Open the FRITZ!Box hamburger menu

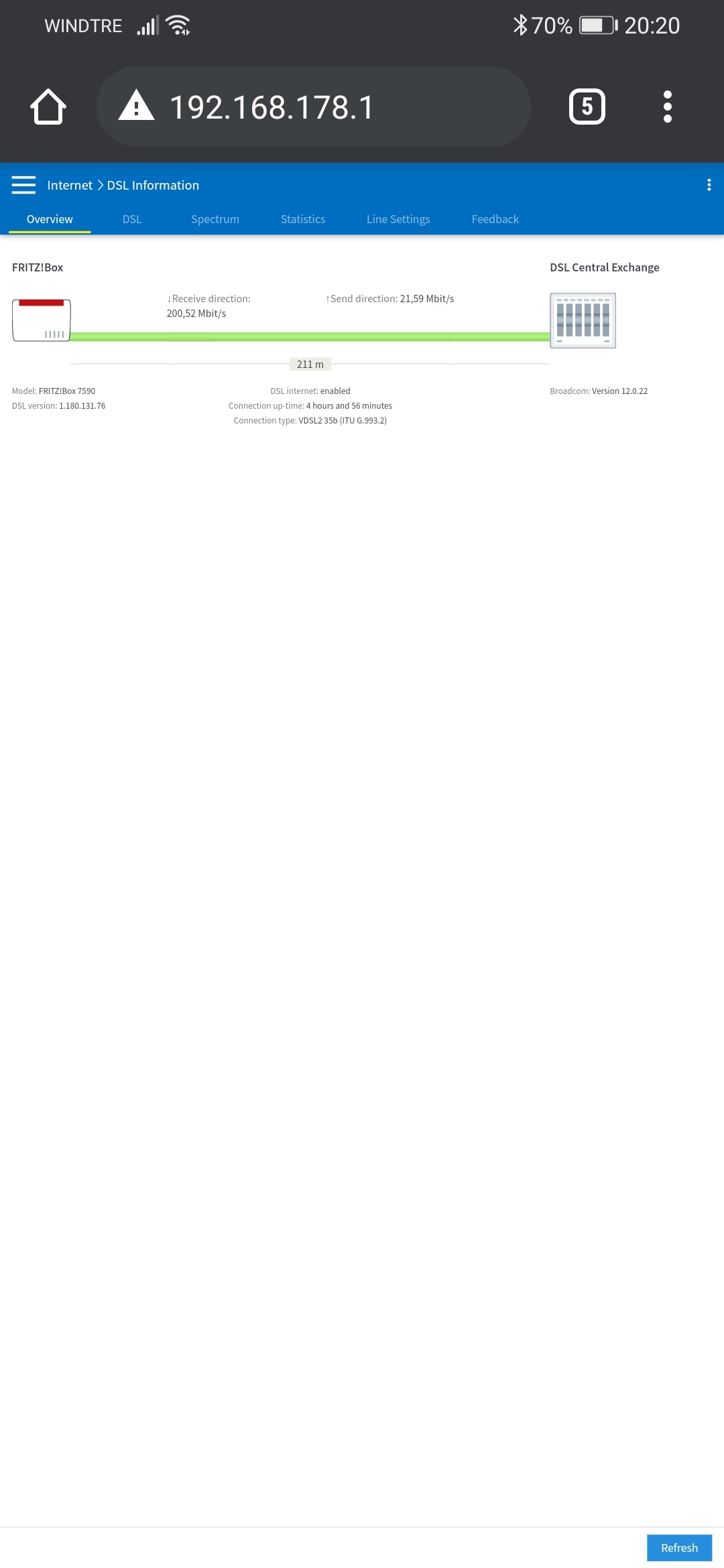coord(23,185)
